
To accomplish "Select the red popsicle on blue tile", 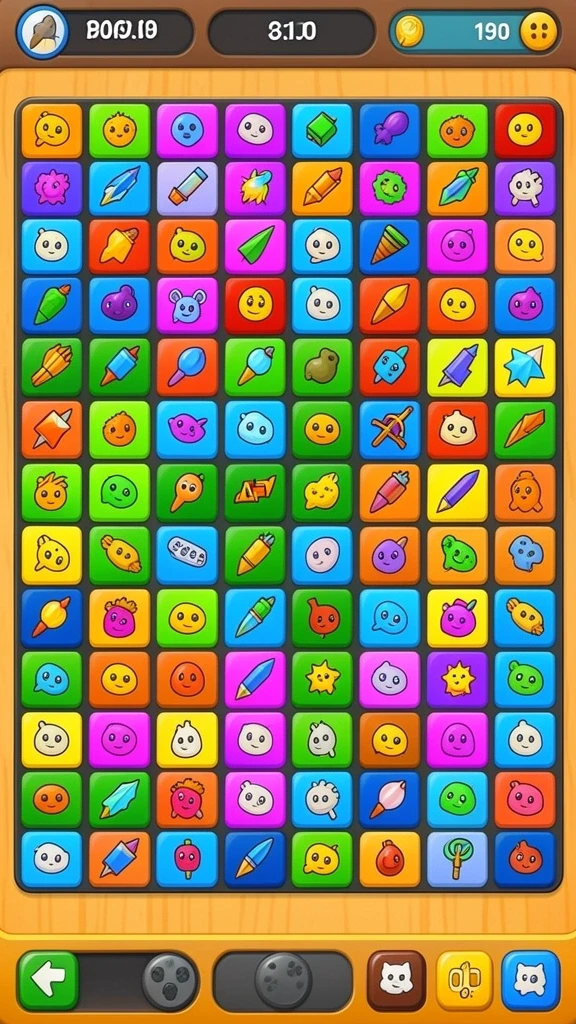I will click(187, 859).
